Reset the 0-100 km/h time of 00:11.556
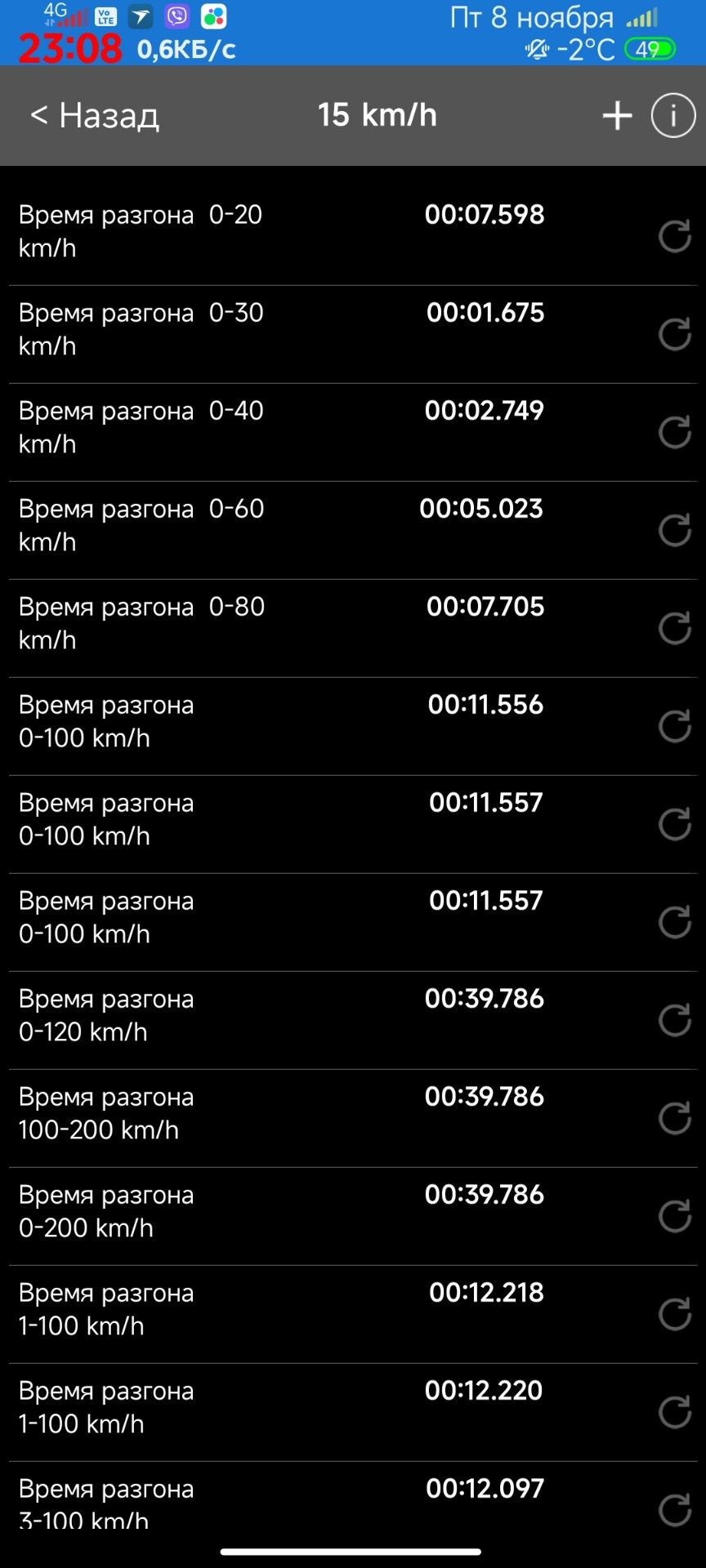706x1568 pixels. (675, 726)
